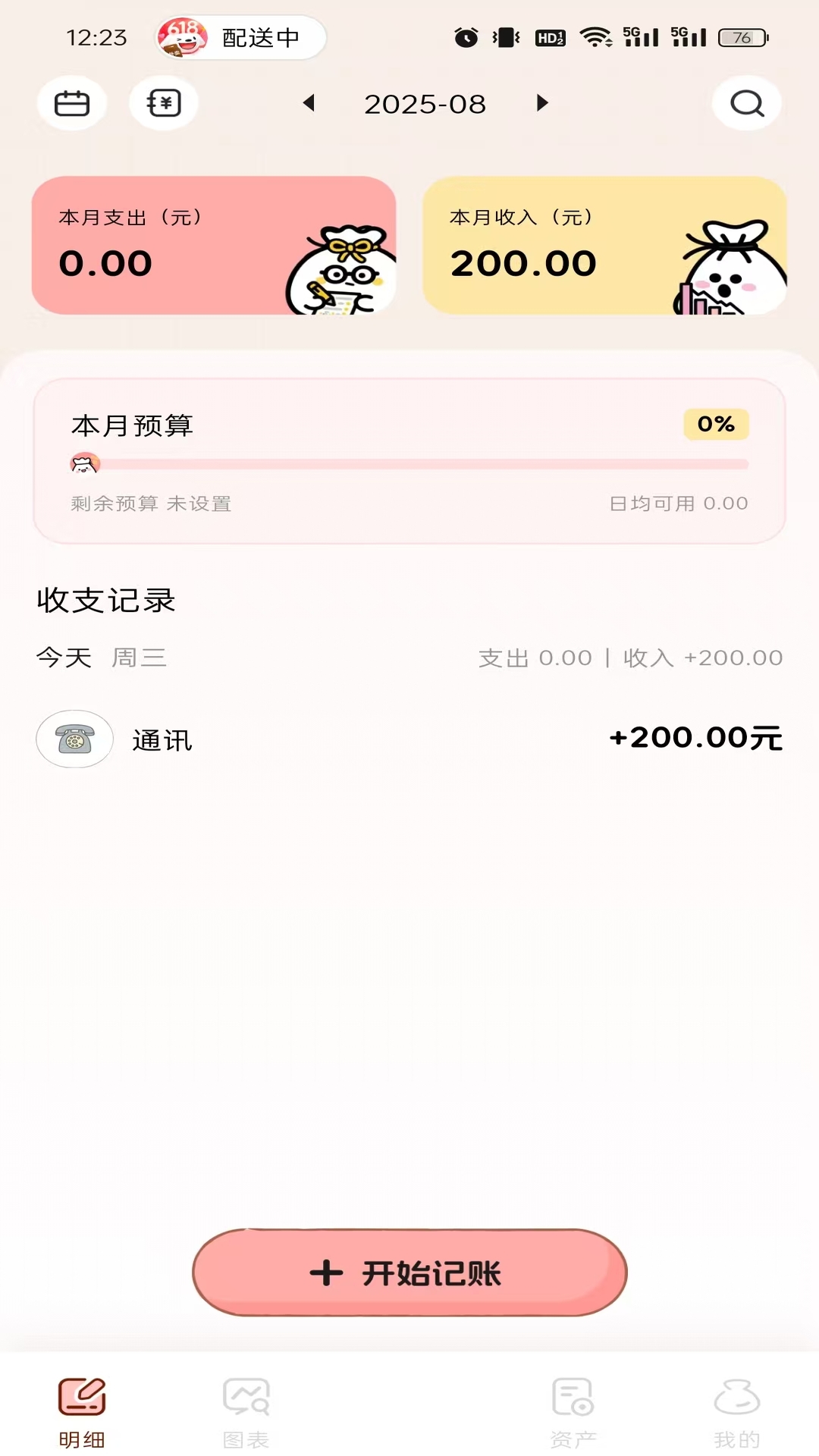Open the 2025-08 month selector
819x1456 pixels.
[425, 105]
